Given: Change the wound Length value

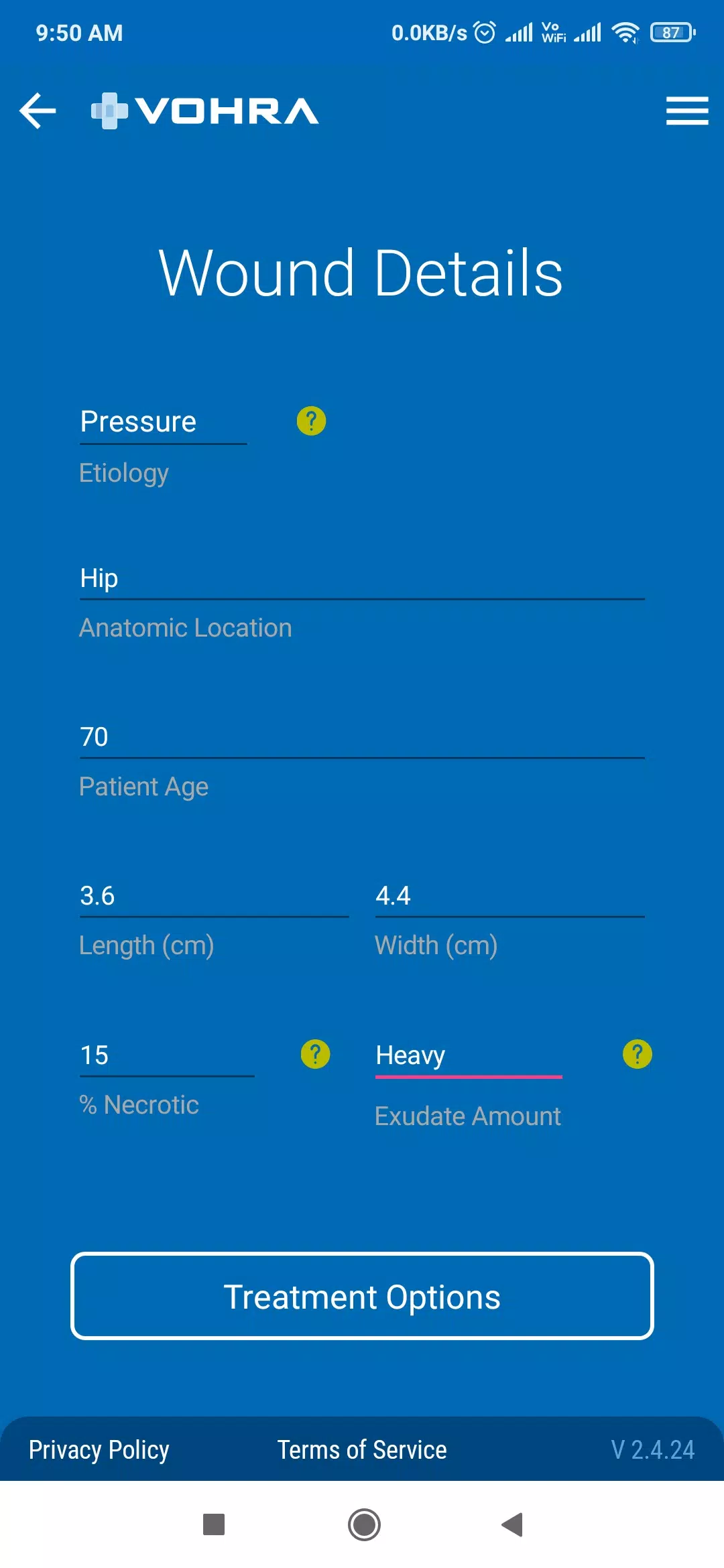Looking at the screenshot, I should (x=214, y=897).
